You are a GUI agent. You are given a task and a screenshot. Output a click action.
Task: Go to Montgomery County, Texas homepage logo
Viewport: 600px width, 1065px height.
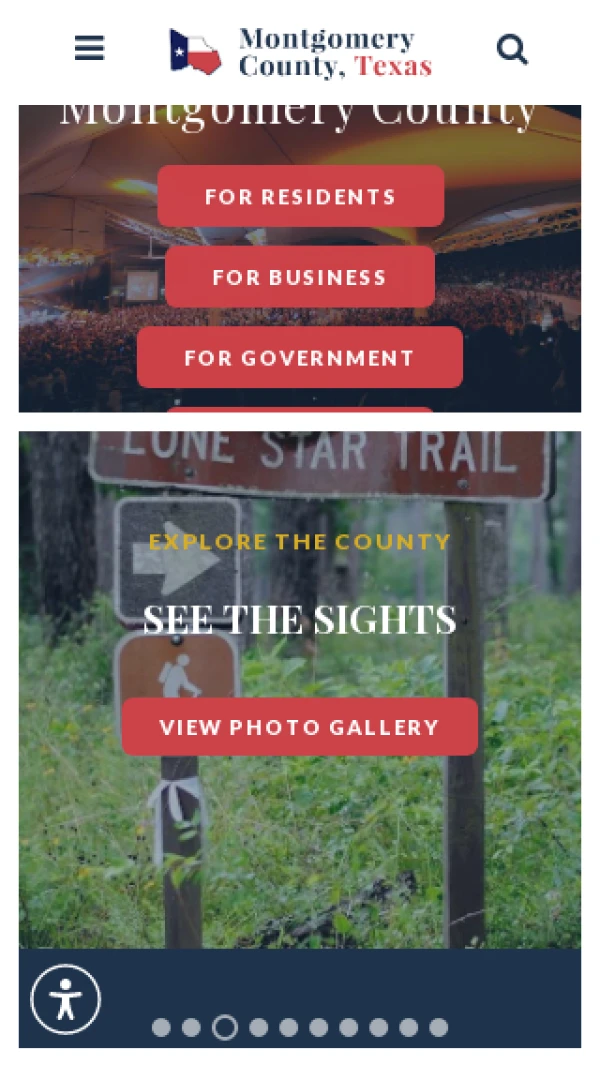(300, 52)
